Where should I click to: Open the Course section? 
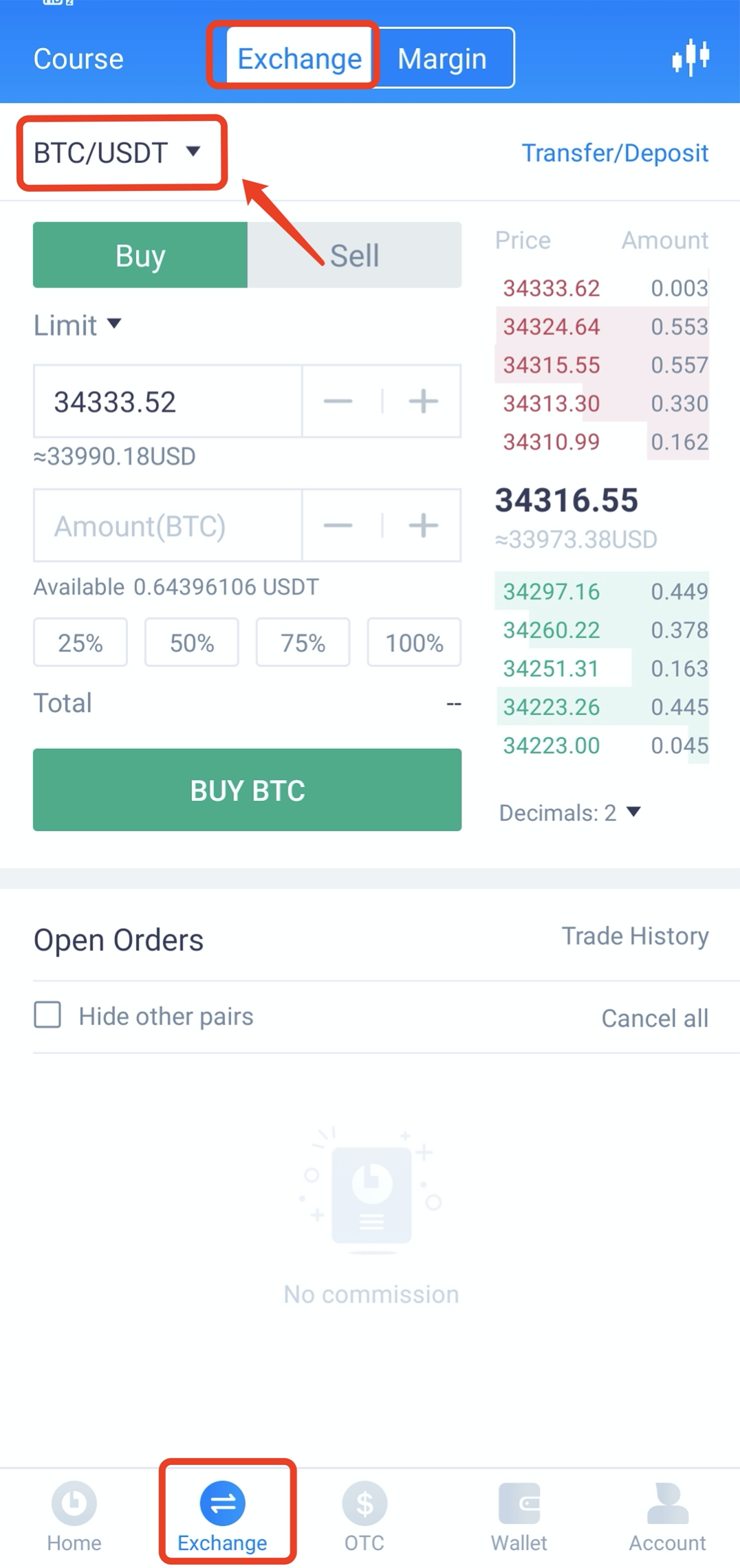tap(78, 59)
